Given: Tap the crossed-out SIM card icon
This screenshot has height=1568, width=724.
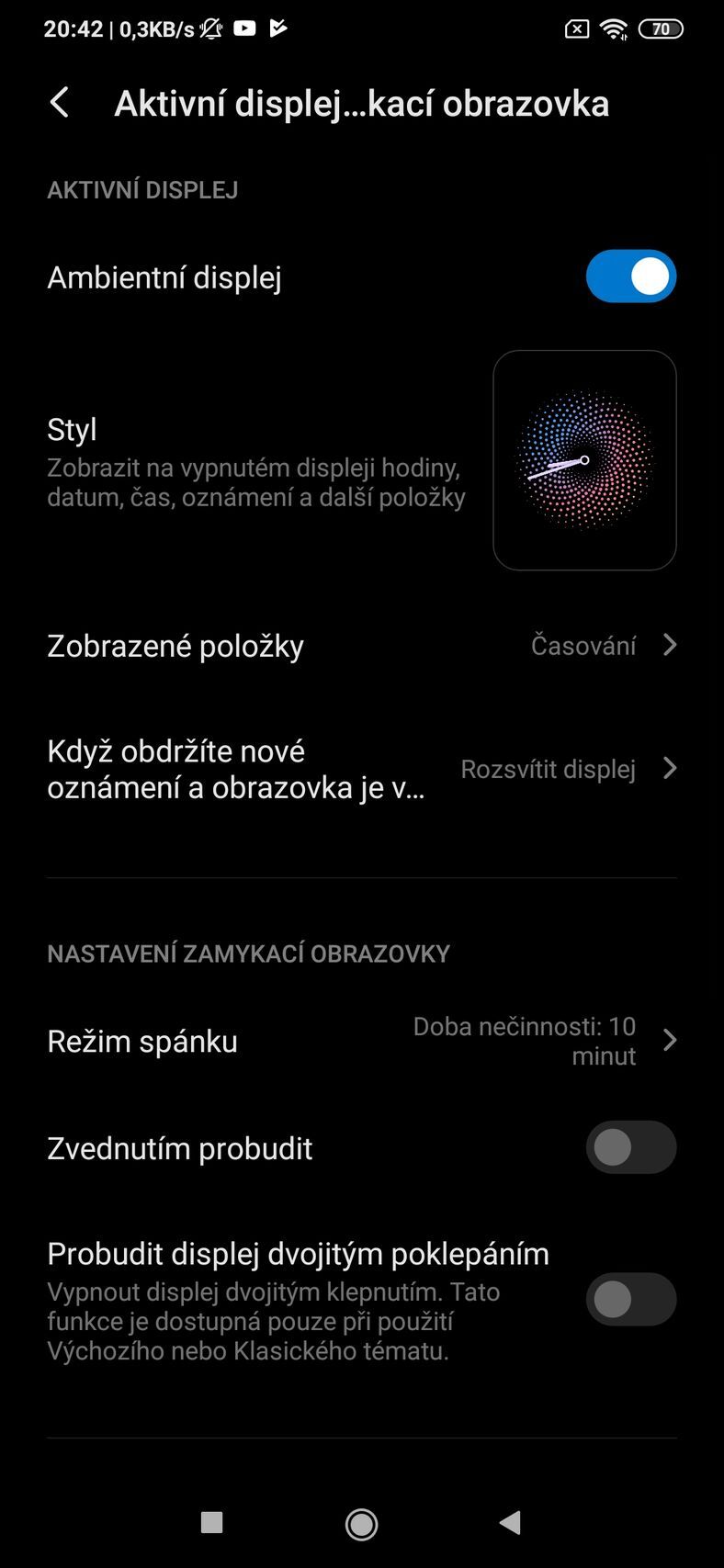Looking at the screenshot, I should coord(575,28).
